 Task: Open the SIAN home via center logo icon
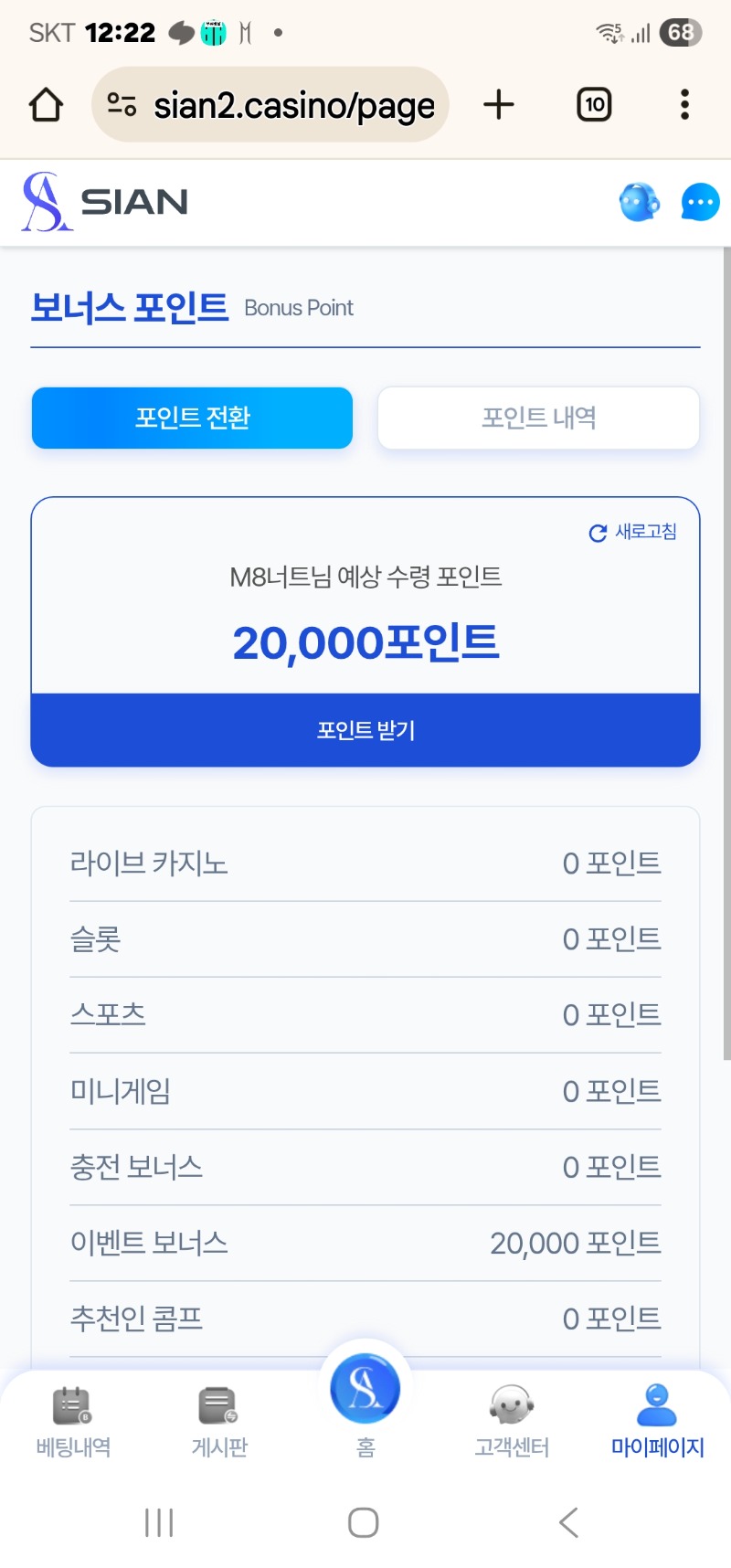coord(365,1389)
